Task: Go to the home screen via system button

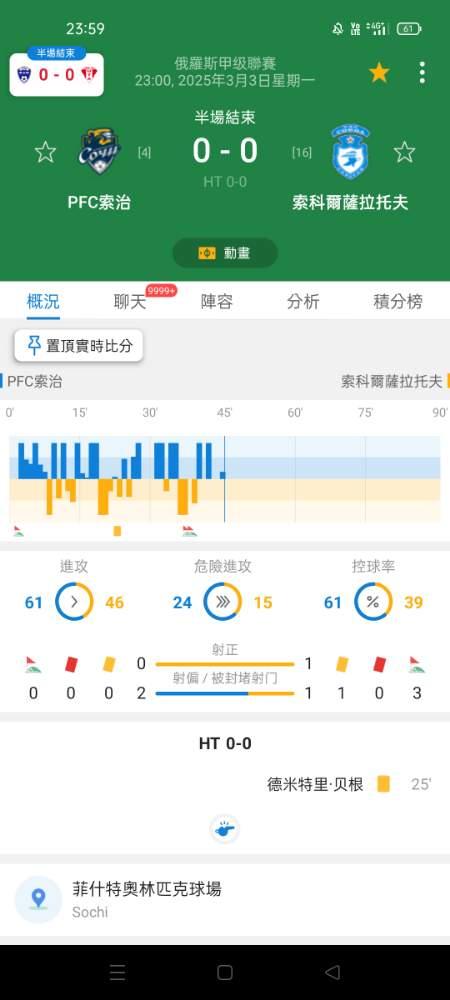Action: 224,972
